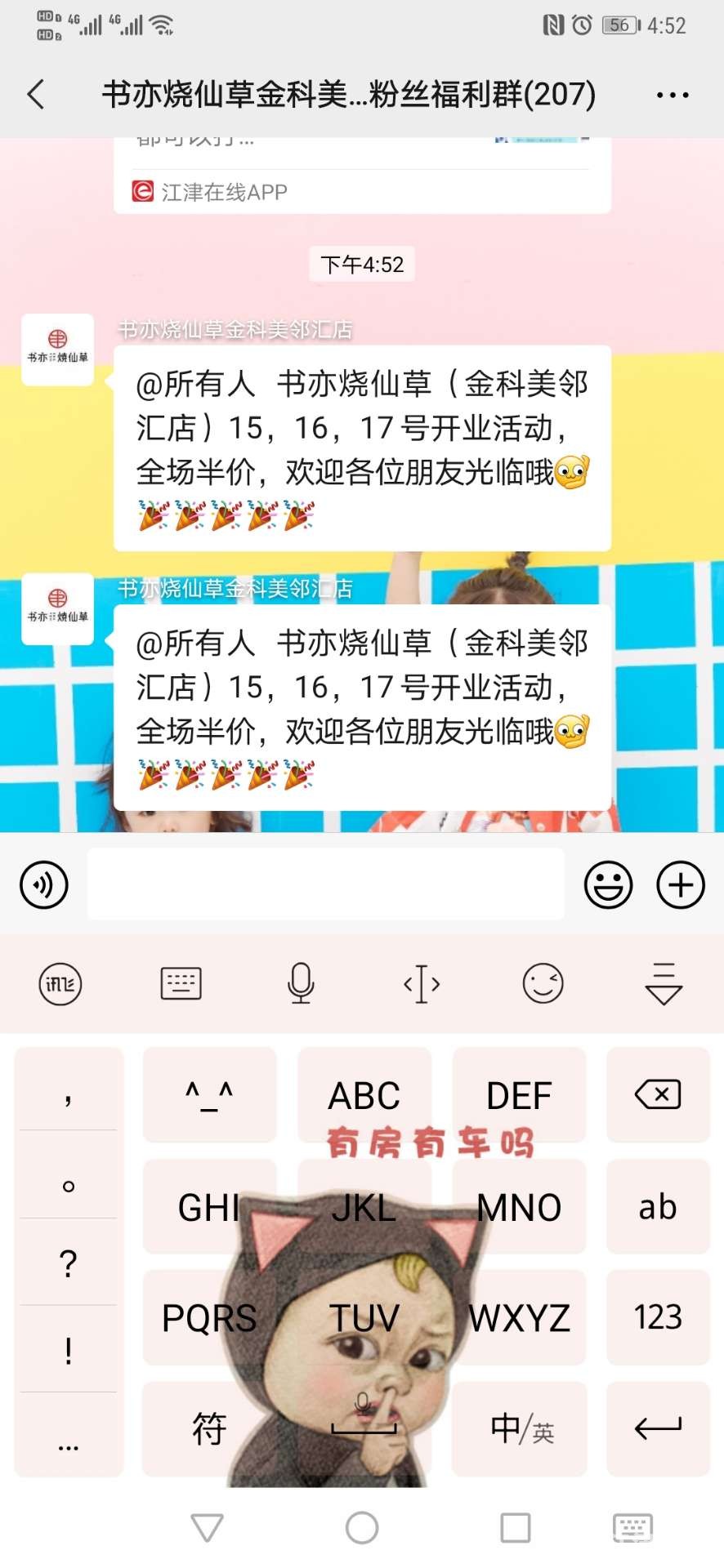Open the emoji sticker panel
The image size is (724, 1568).
pos(608,884)
